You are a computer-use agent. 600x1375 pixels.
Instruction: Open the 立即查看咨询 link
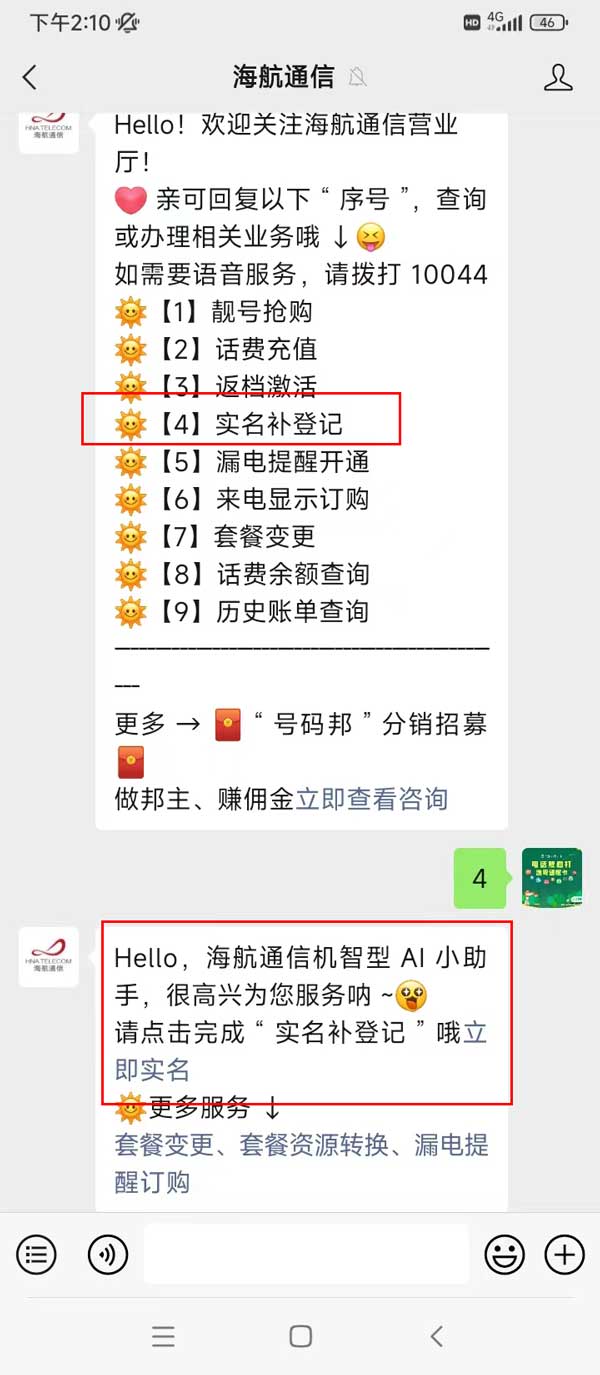point(372,798)
